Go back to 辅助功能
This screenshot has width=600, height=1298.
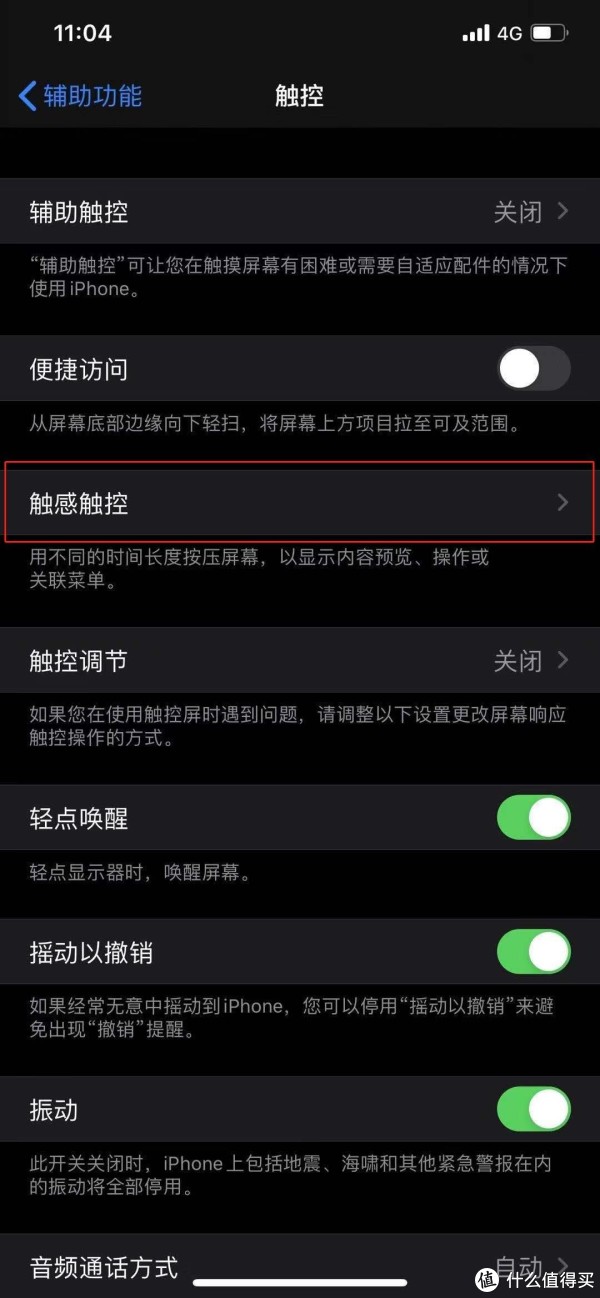point(80,96)
